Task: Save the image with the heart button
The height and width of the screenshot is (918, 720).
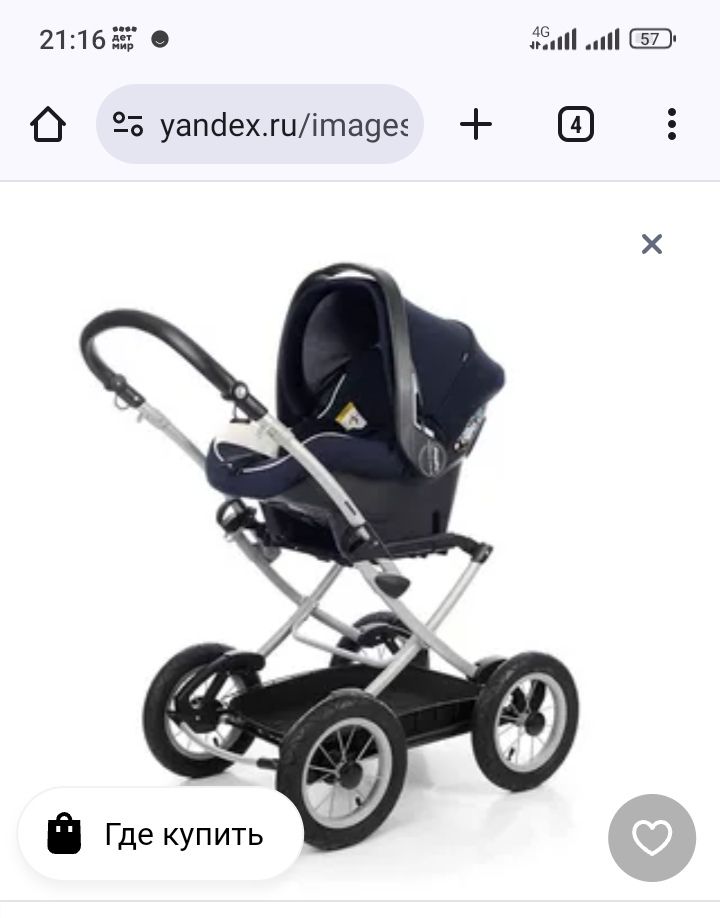Action: [x=652, y=838]
